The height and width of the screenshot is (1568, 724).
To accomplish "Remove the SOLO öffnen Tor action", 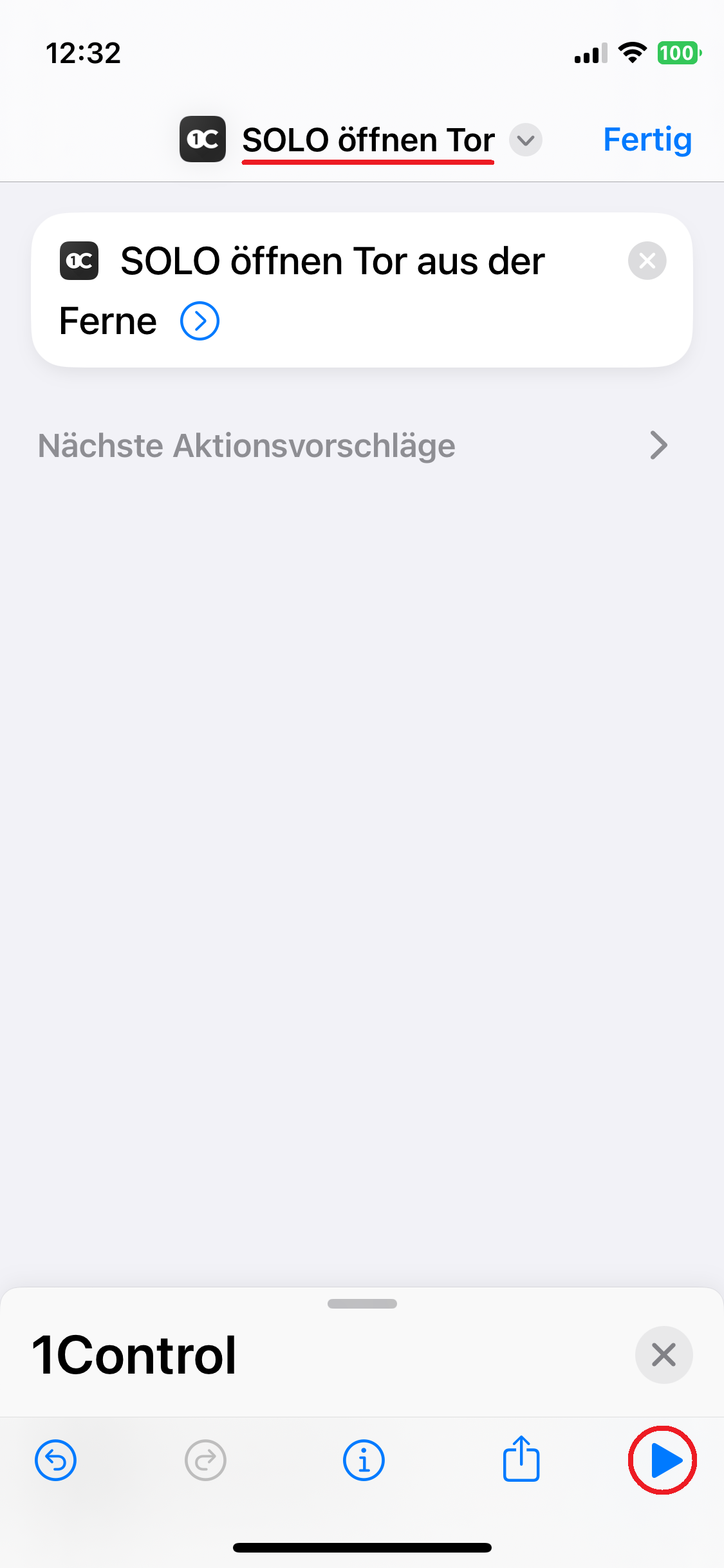I will (647, 261).
